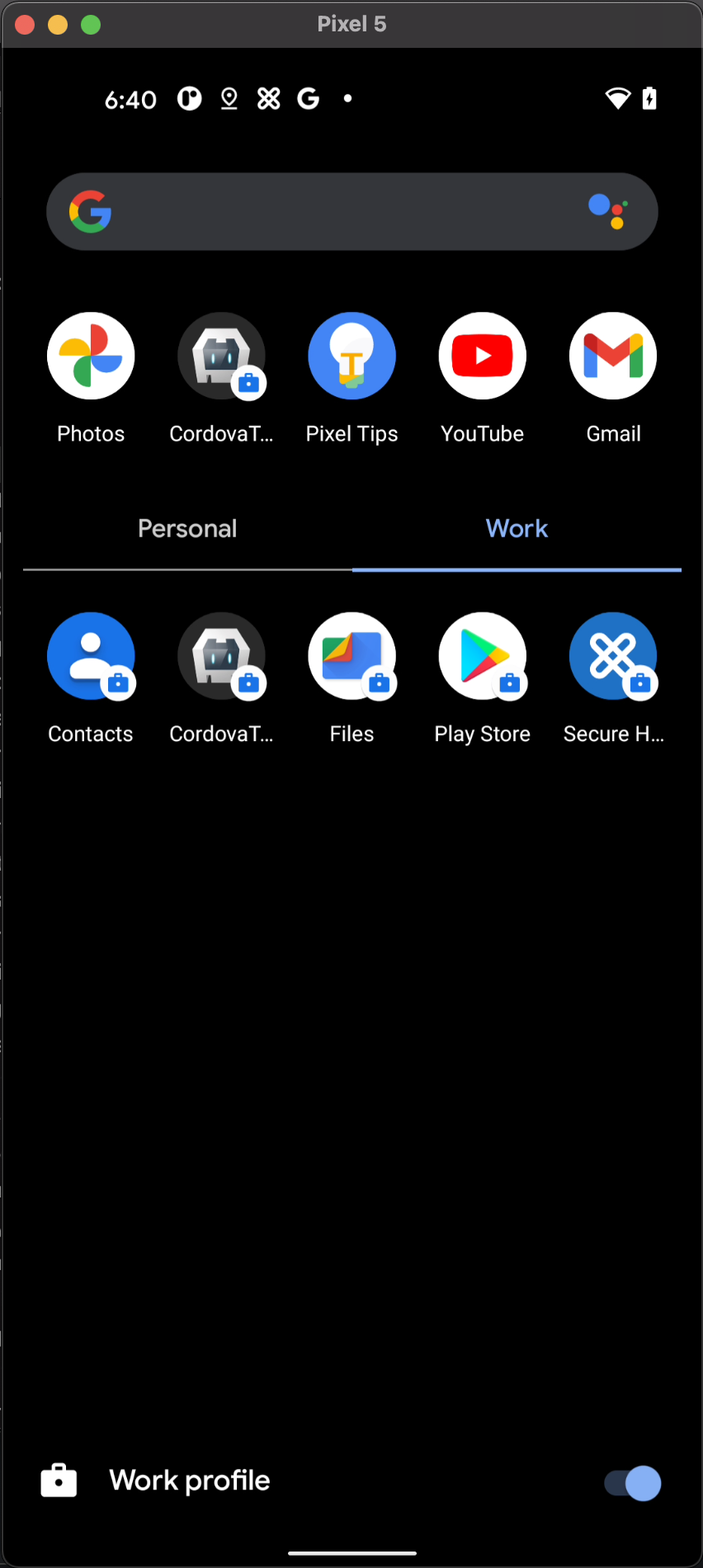Open Pixel Tips app

tap(351, 357)
